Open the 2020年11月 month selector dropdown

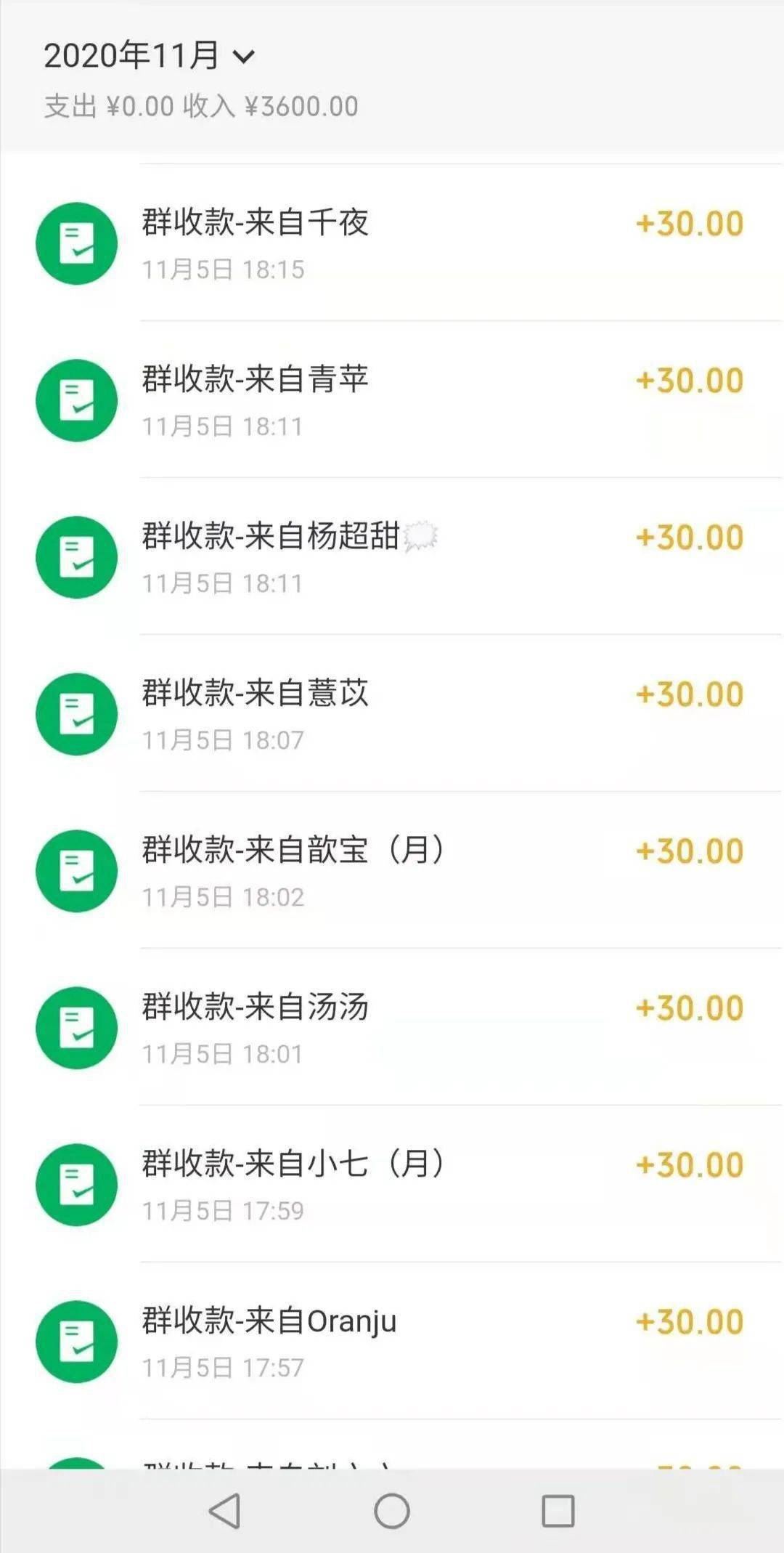[145, 54]
